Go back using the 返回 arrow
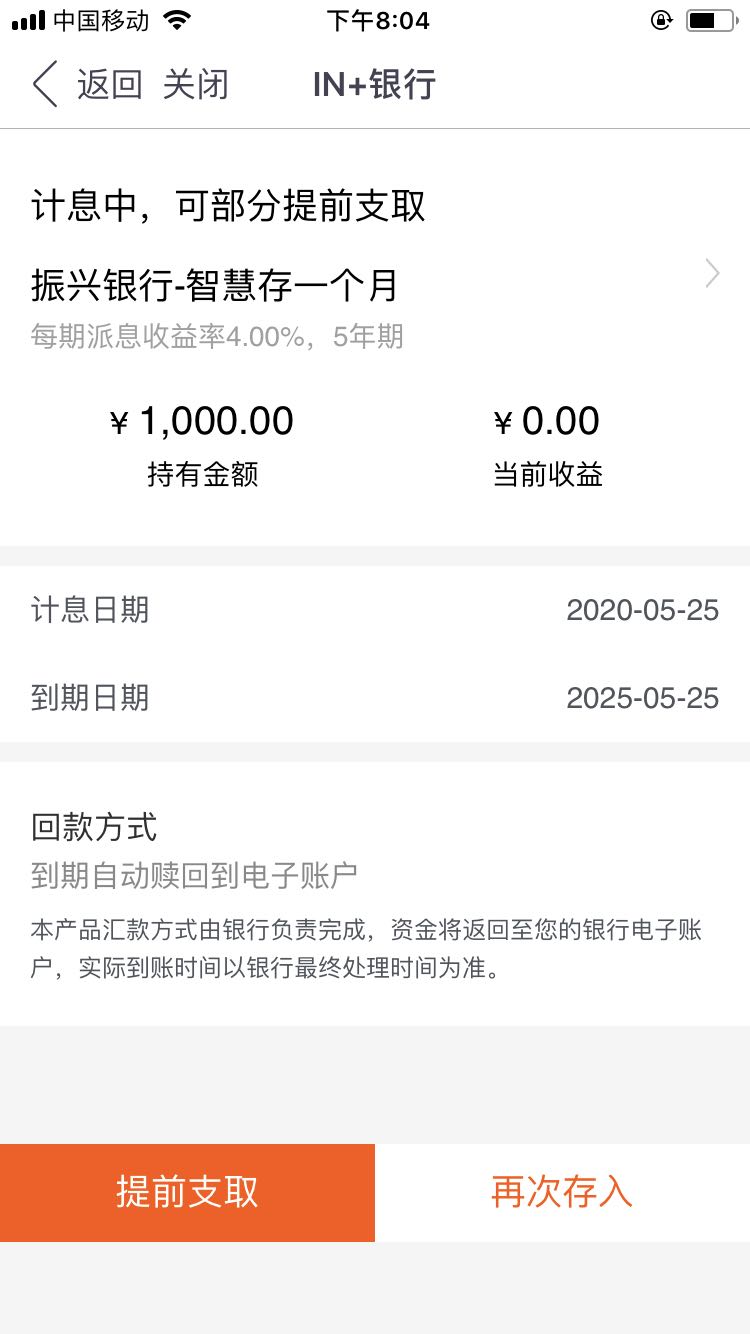This screenshot has height=1334, width=750. 86,84
